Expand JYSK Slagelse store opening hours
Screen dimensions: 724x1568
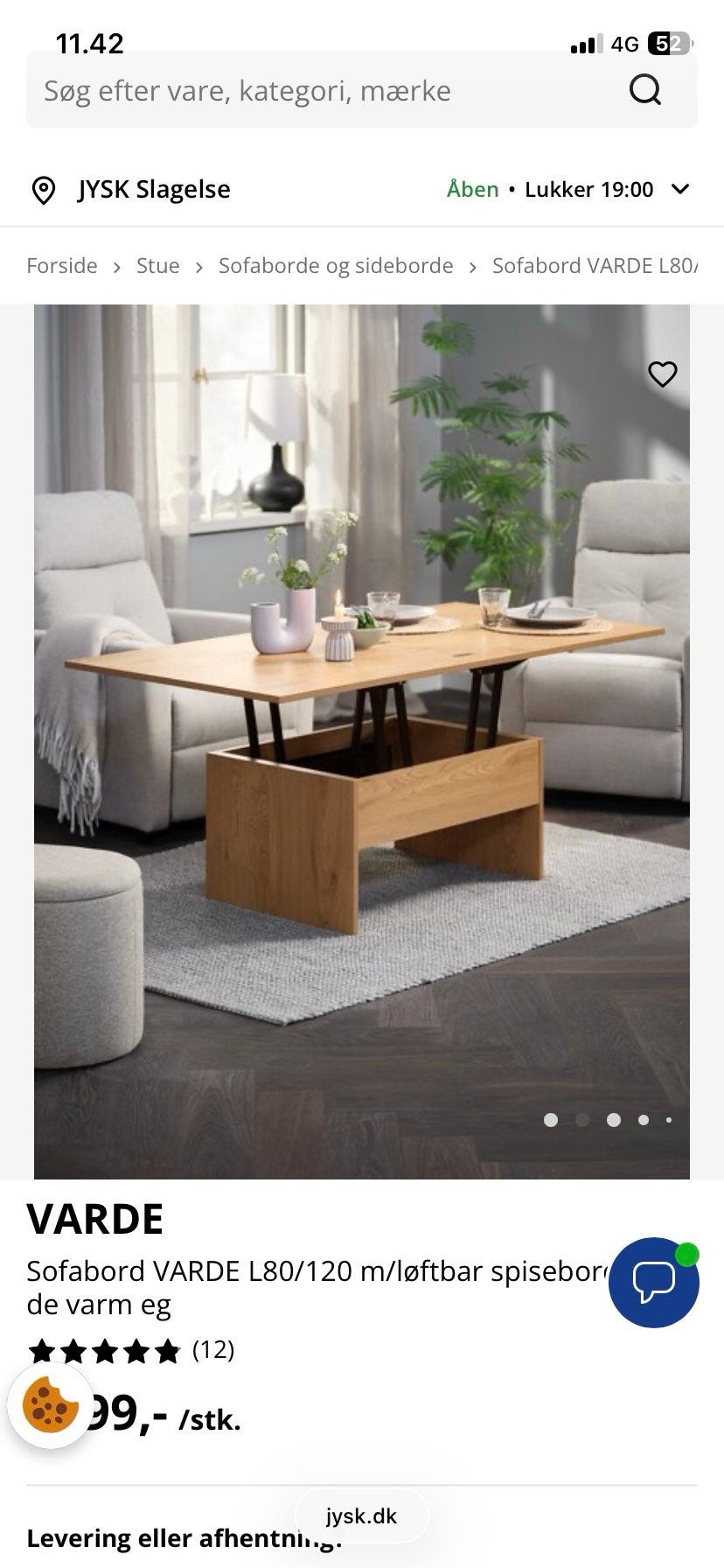point(680,189)
